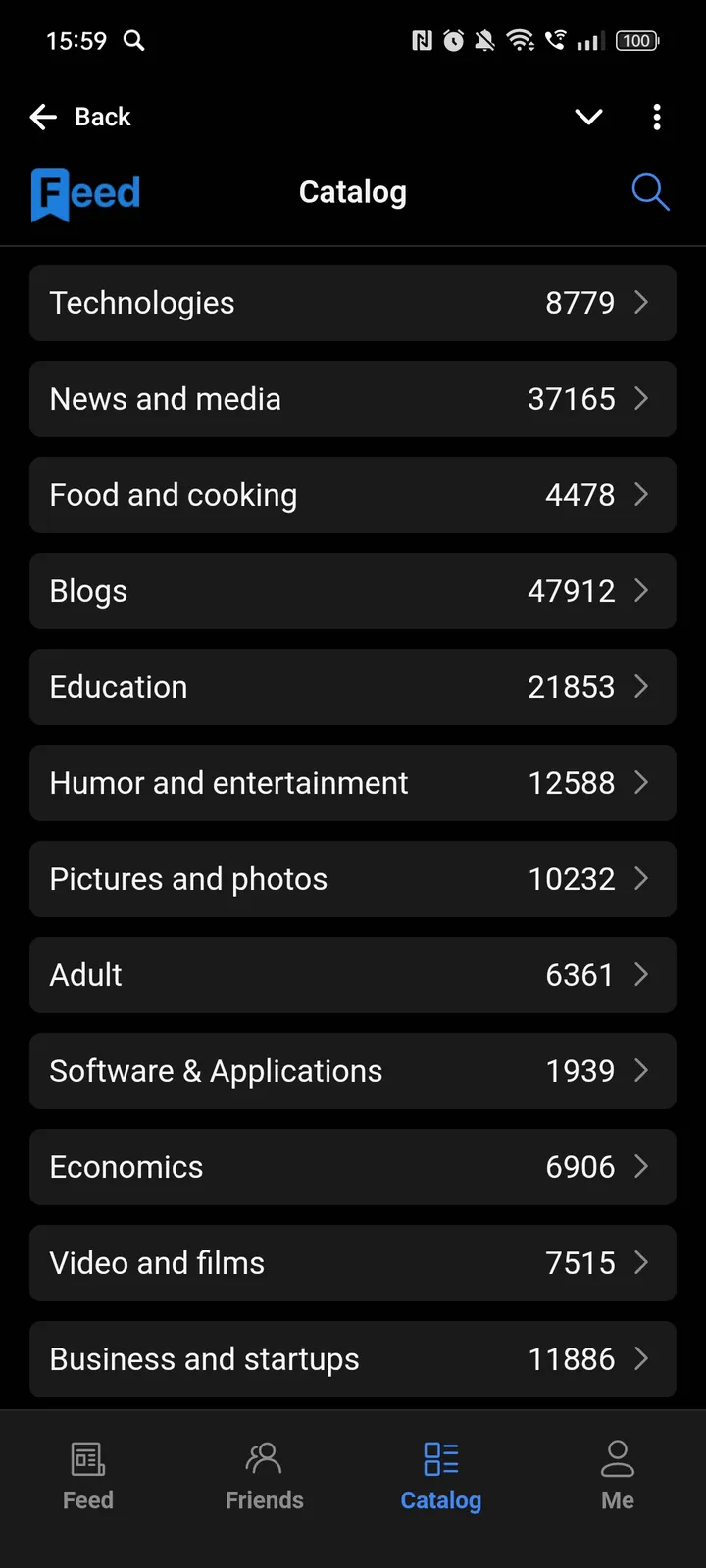Switch to the Feed tab
The width and height of the screenshot is (706, 1568).
coord(88,1475)
